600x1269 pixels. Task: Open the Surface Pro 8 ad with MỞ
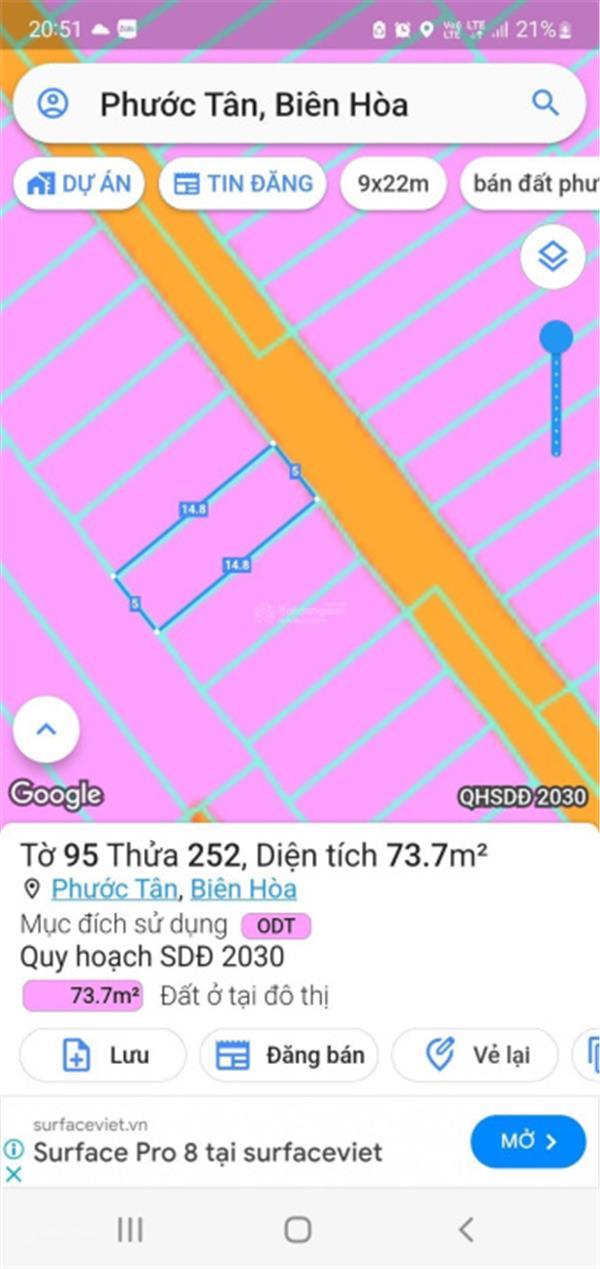[x=528, y=1141]
